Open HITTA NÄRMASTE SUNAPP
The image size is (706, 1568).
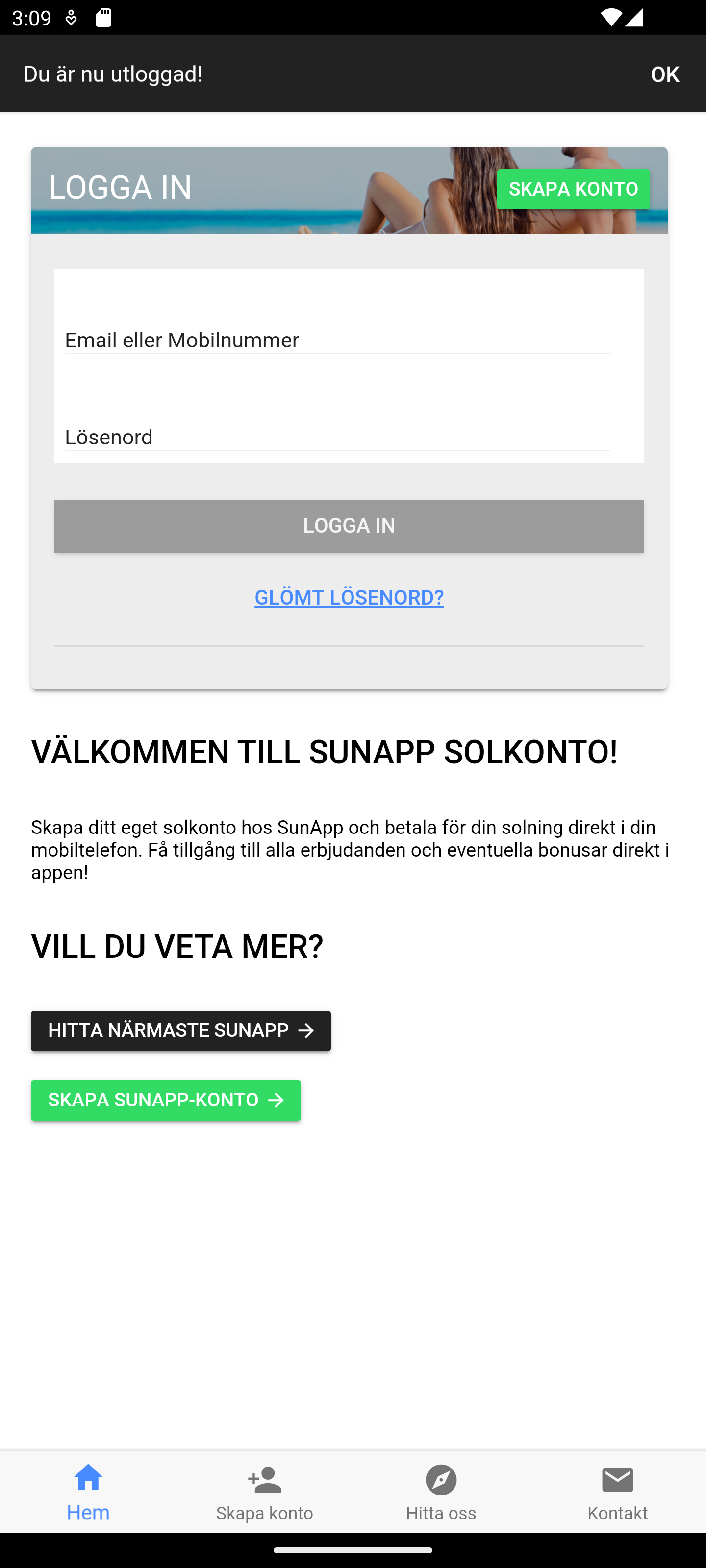[180, 1030]
